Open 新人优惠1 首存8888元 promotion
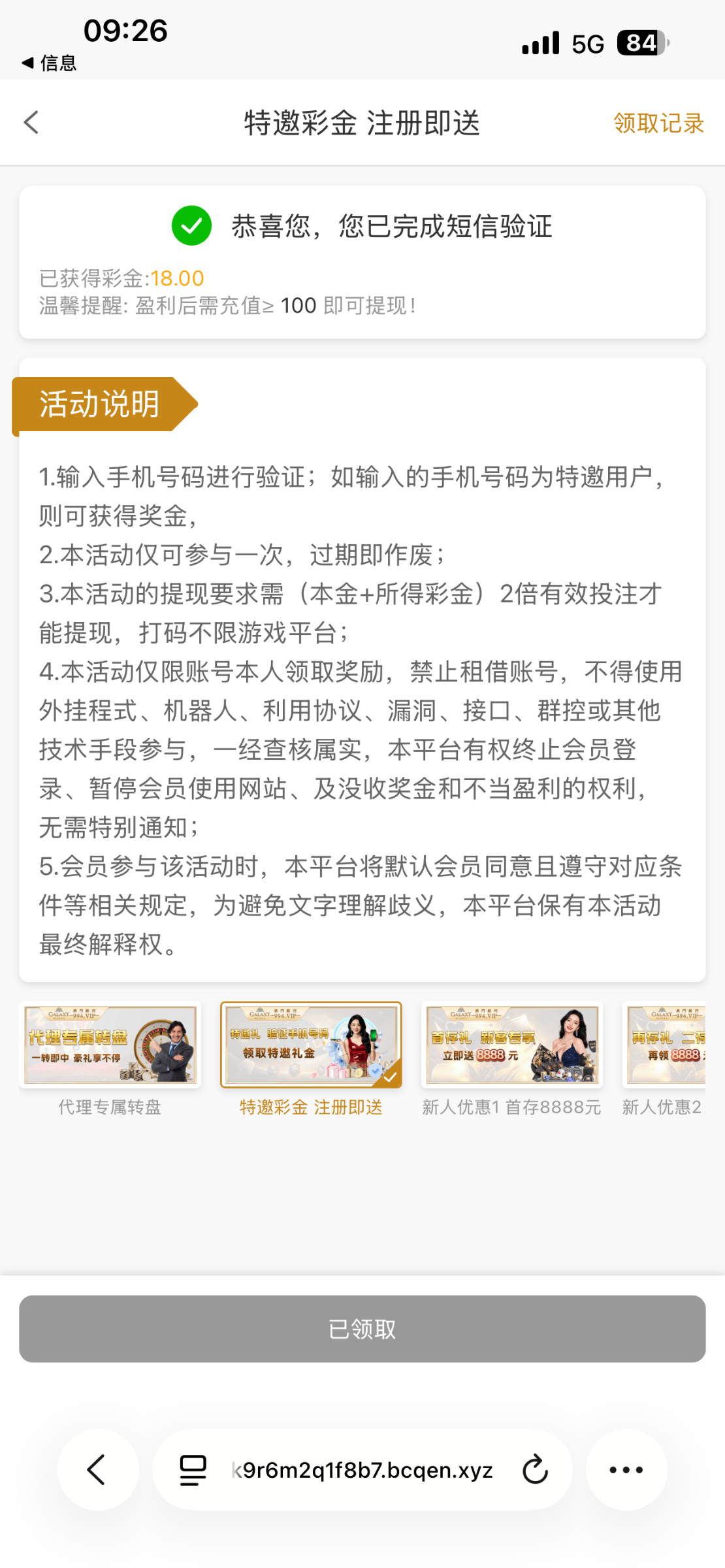 (511, 1045)
